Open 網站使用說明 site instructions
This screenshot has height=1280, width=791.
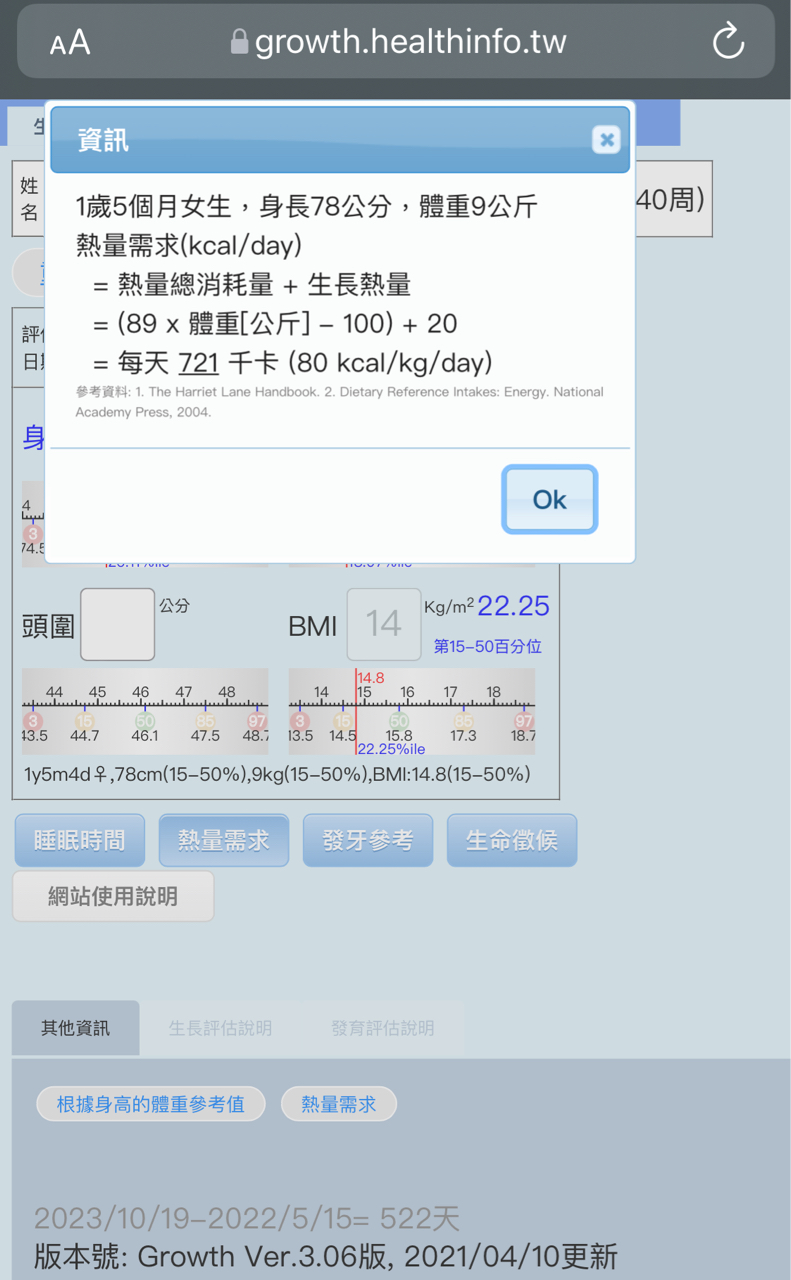[x=113, y=896]
